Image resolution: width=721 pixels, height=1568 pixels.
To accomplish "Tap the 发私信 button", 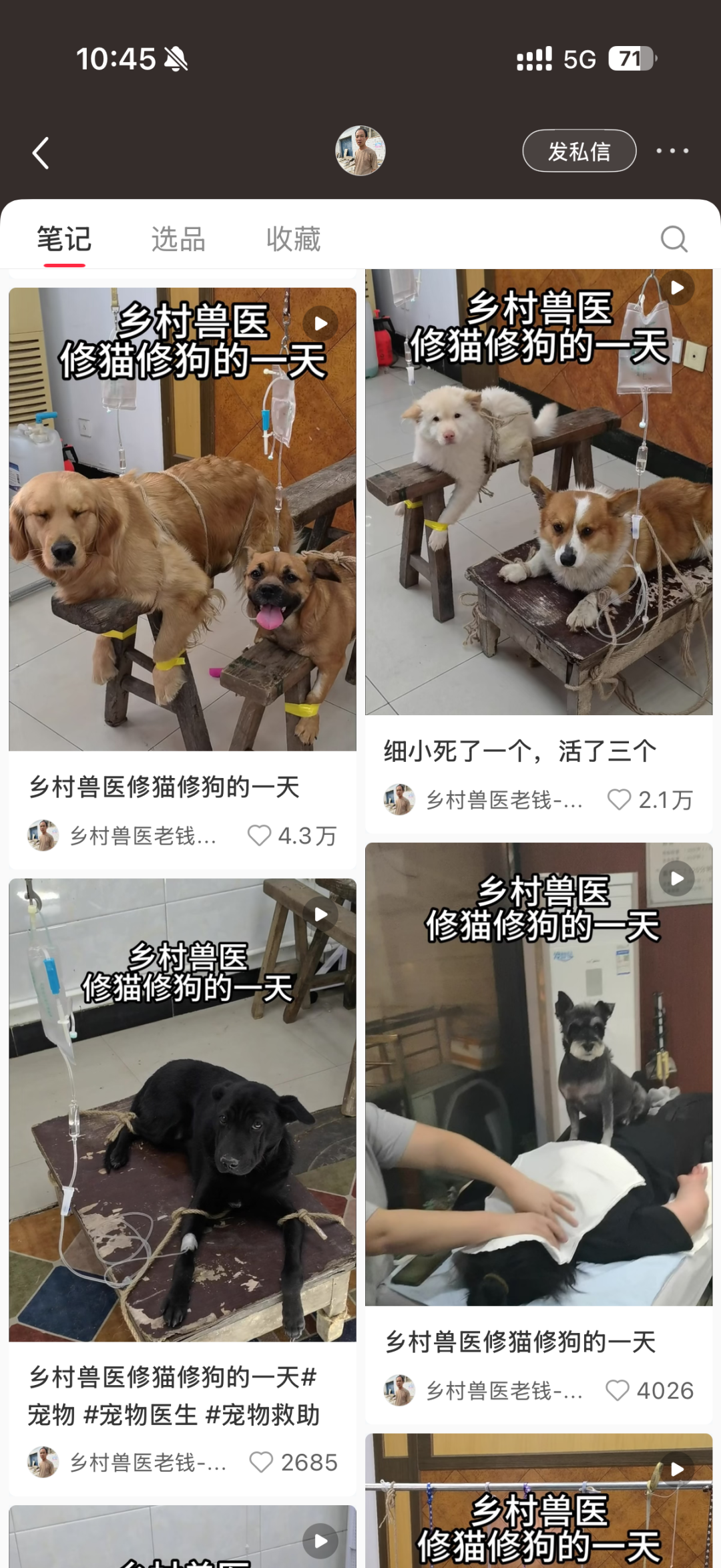I will pyautogui.click(x=579, y=151).
